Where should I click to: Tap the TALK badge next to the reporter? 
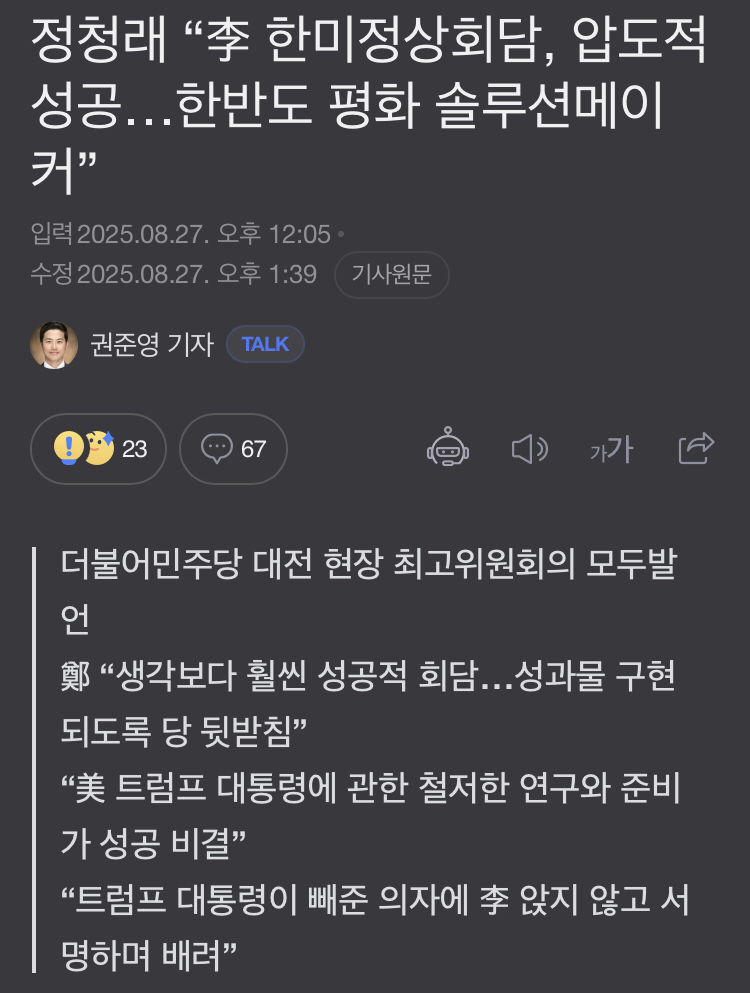coord(265,345)
